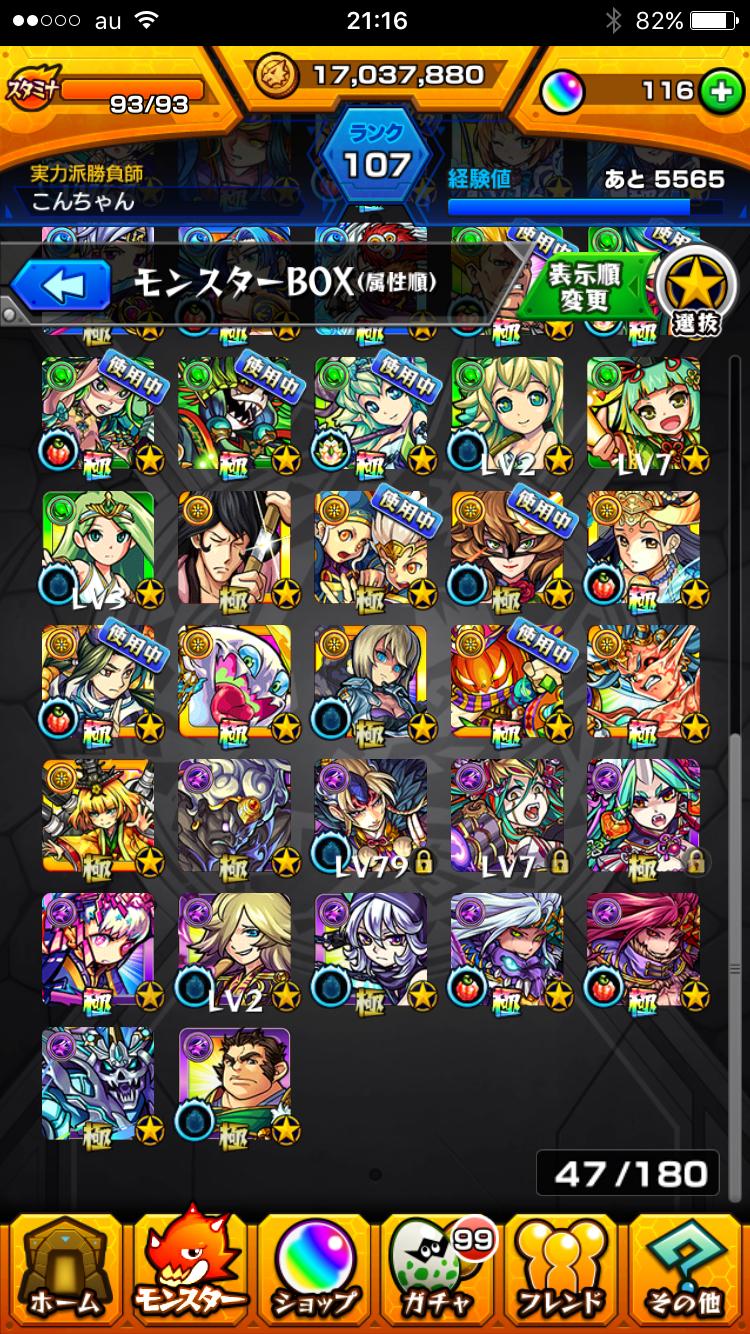Select the bearded man in green robe
750x1334 pixels.
[x=235, y=1083]
